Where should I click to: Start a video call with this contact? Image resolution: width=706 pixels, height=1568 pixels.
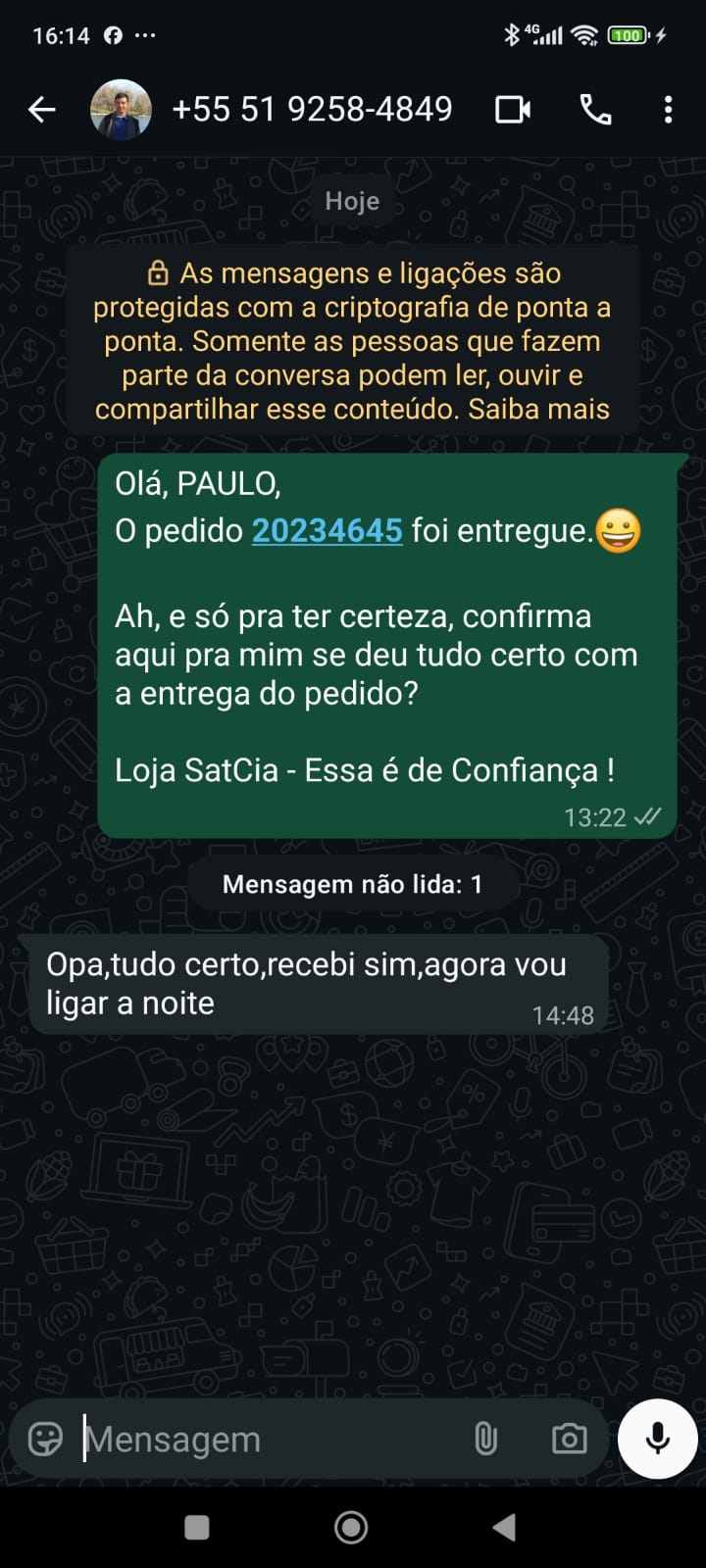click(513, 110)
